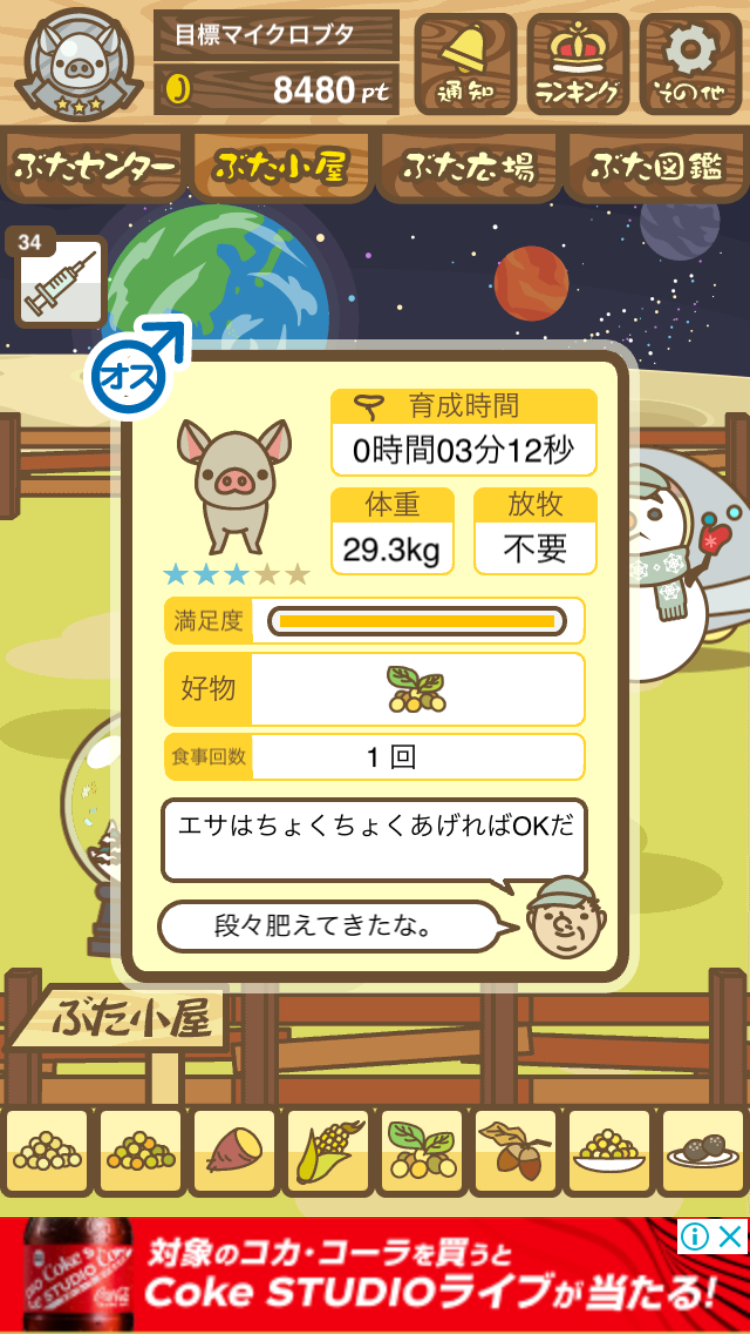Switch to the ぶたセンター tab
750x1334 pixels.
click(95, 166)
